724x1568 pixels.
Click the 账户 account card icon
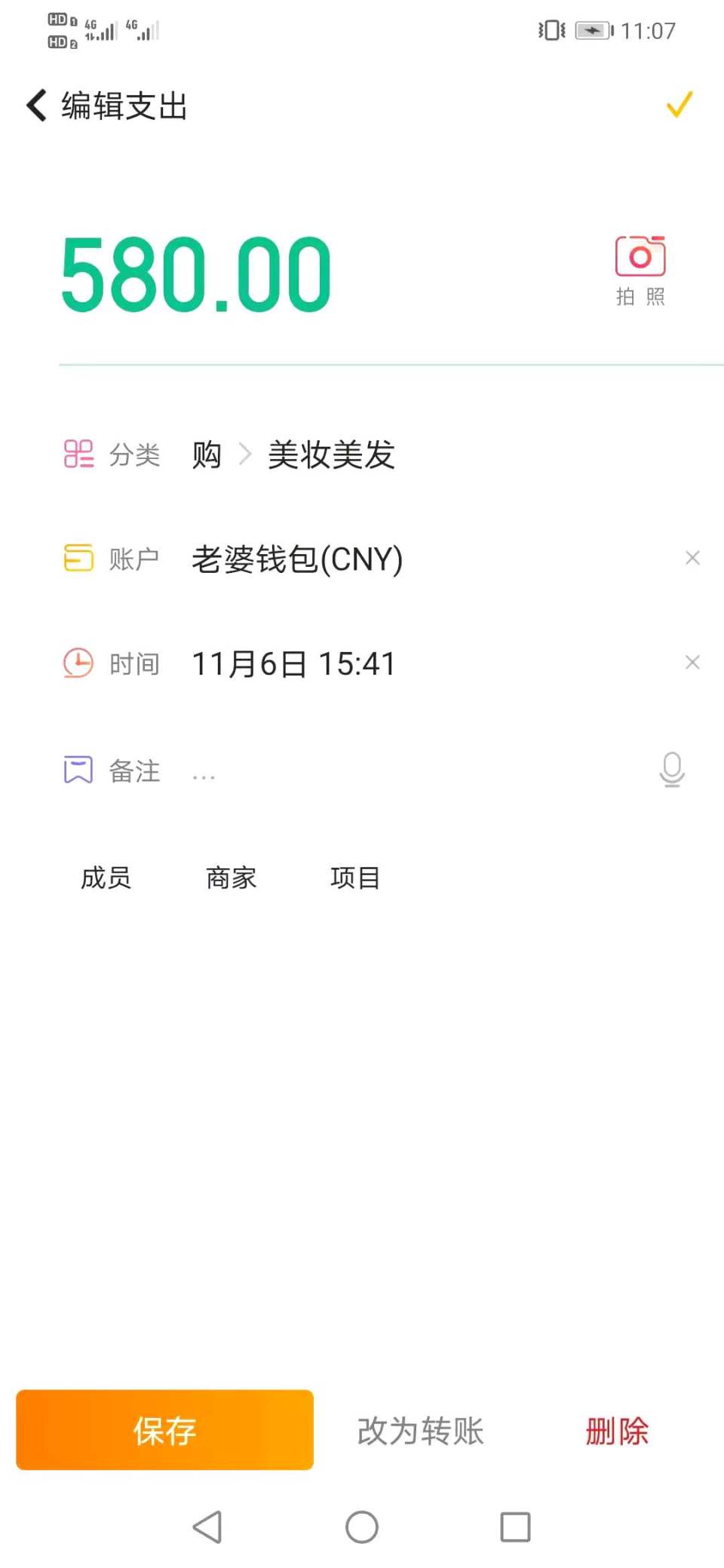(78, 559)
